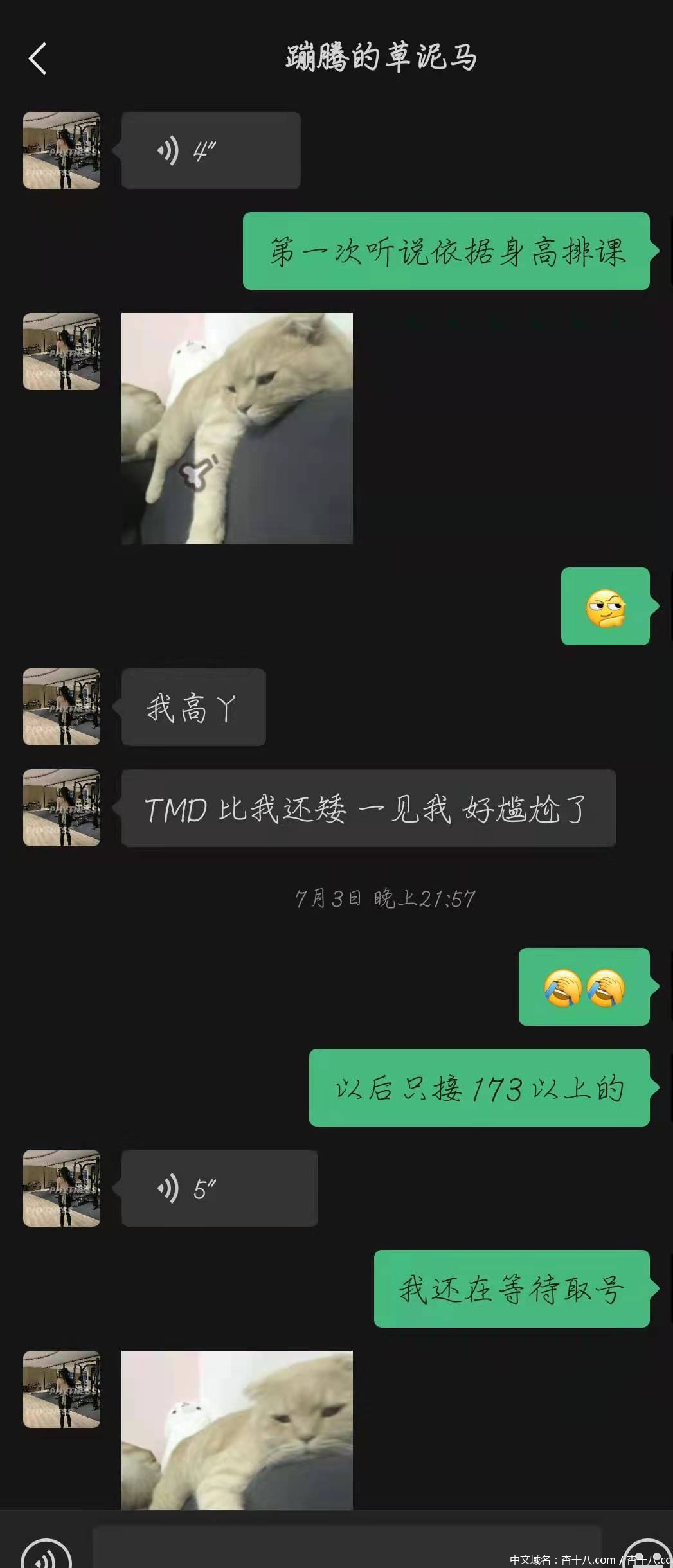Image resolution: width=673 pixels, height=1568 pixels.
Task: Open the cat sticker with the anger mark
Action: 237,429
